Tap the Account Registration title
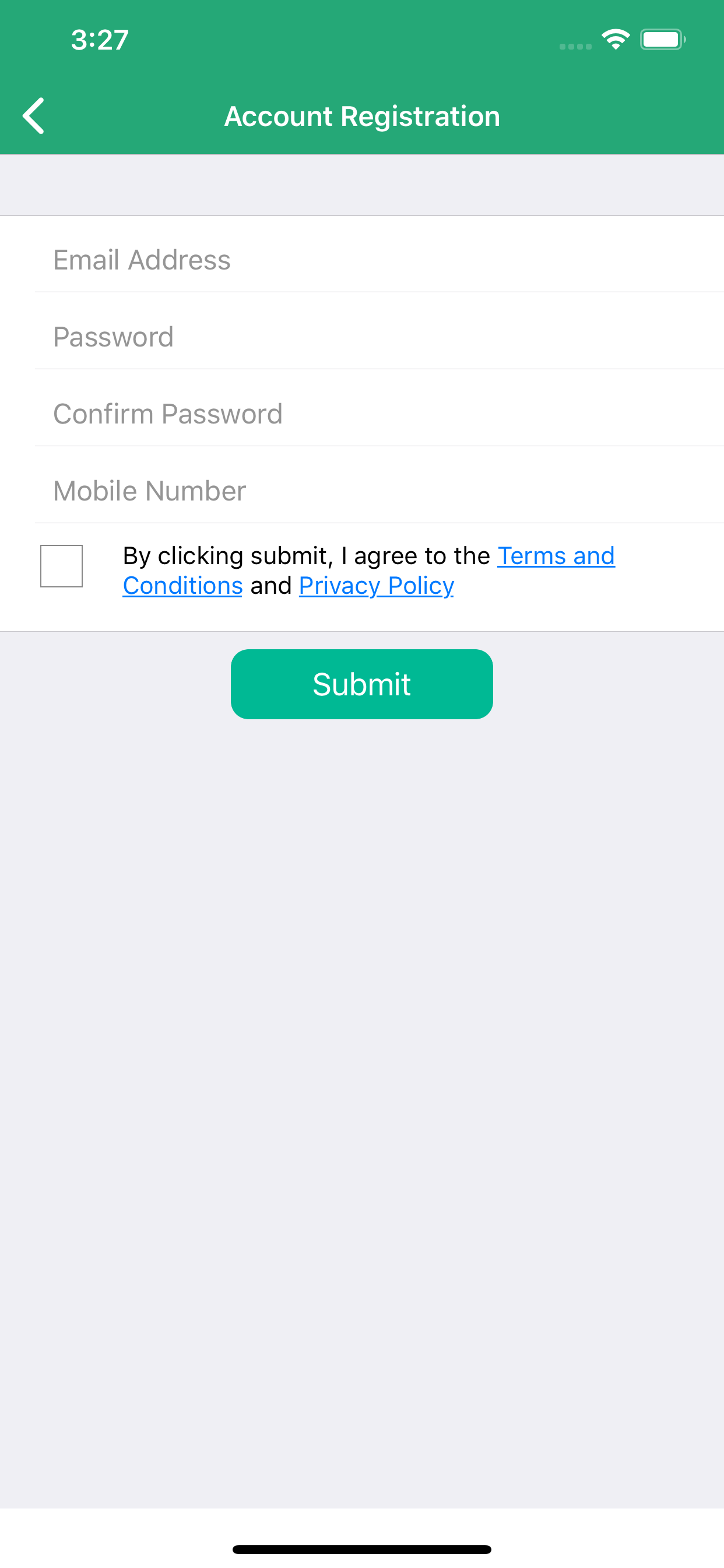 pos(362,116)
